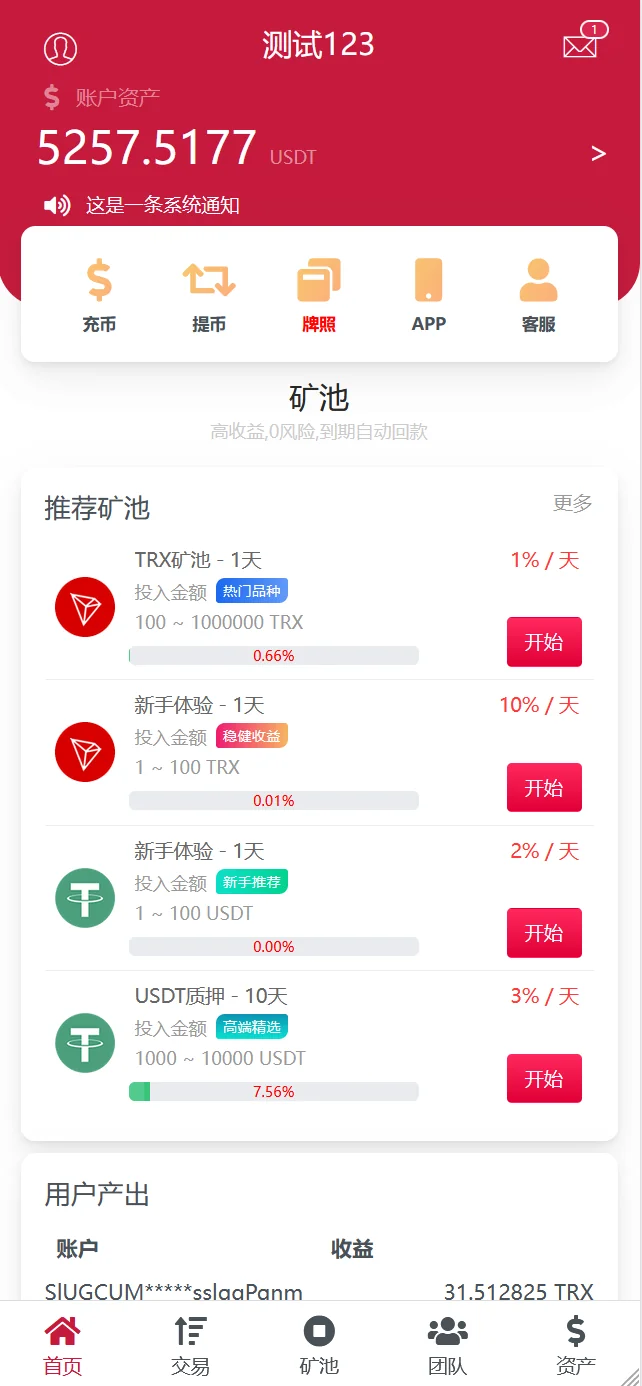Contact 客服 customer service
Screen dimensions: 642x1386
(x=538, y=295)
